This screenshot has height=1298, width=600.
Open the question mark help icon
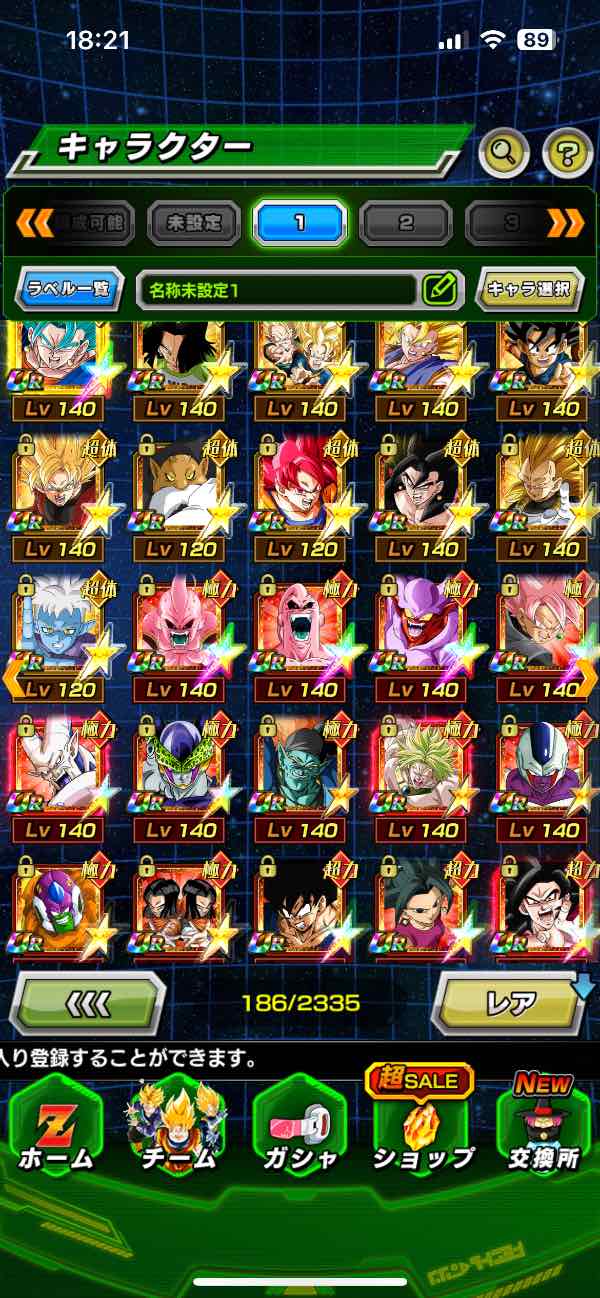(567, 153)
